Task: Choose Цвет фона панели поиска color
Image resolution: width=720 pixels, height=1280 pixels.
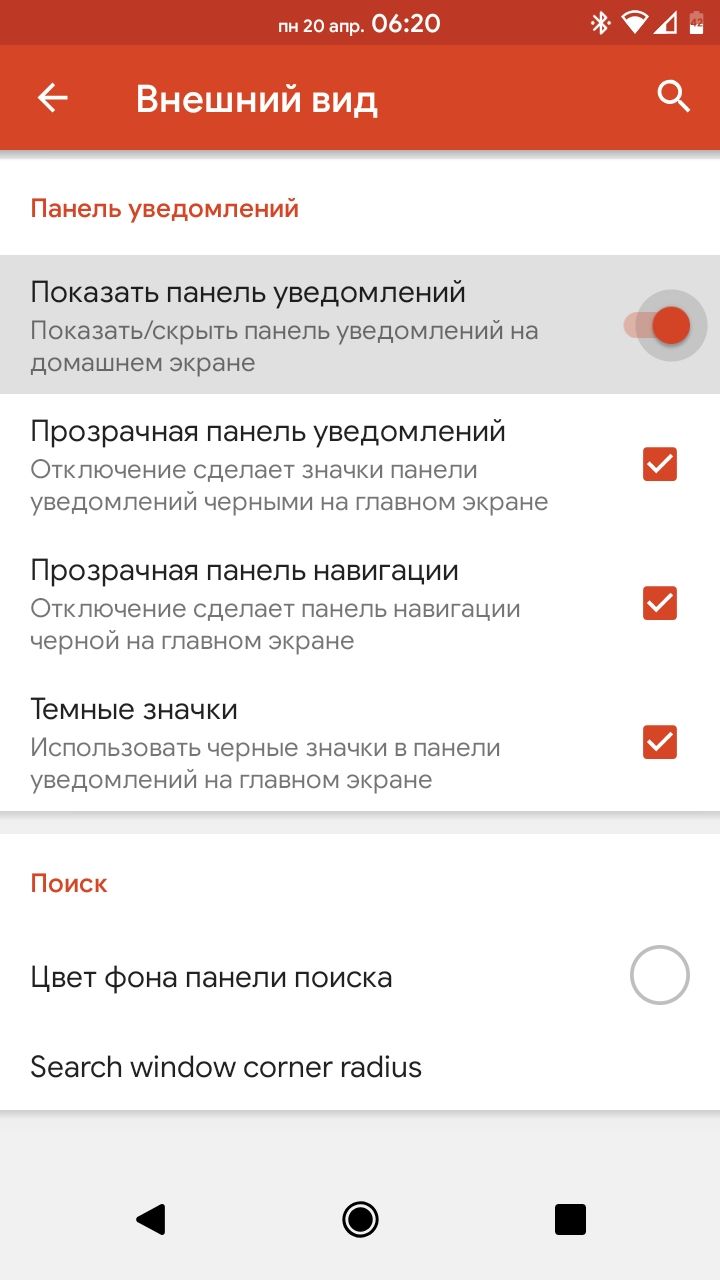Action: point(660,975)
